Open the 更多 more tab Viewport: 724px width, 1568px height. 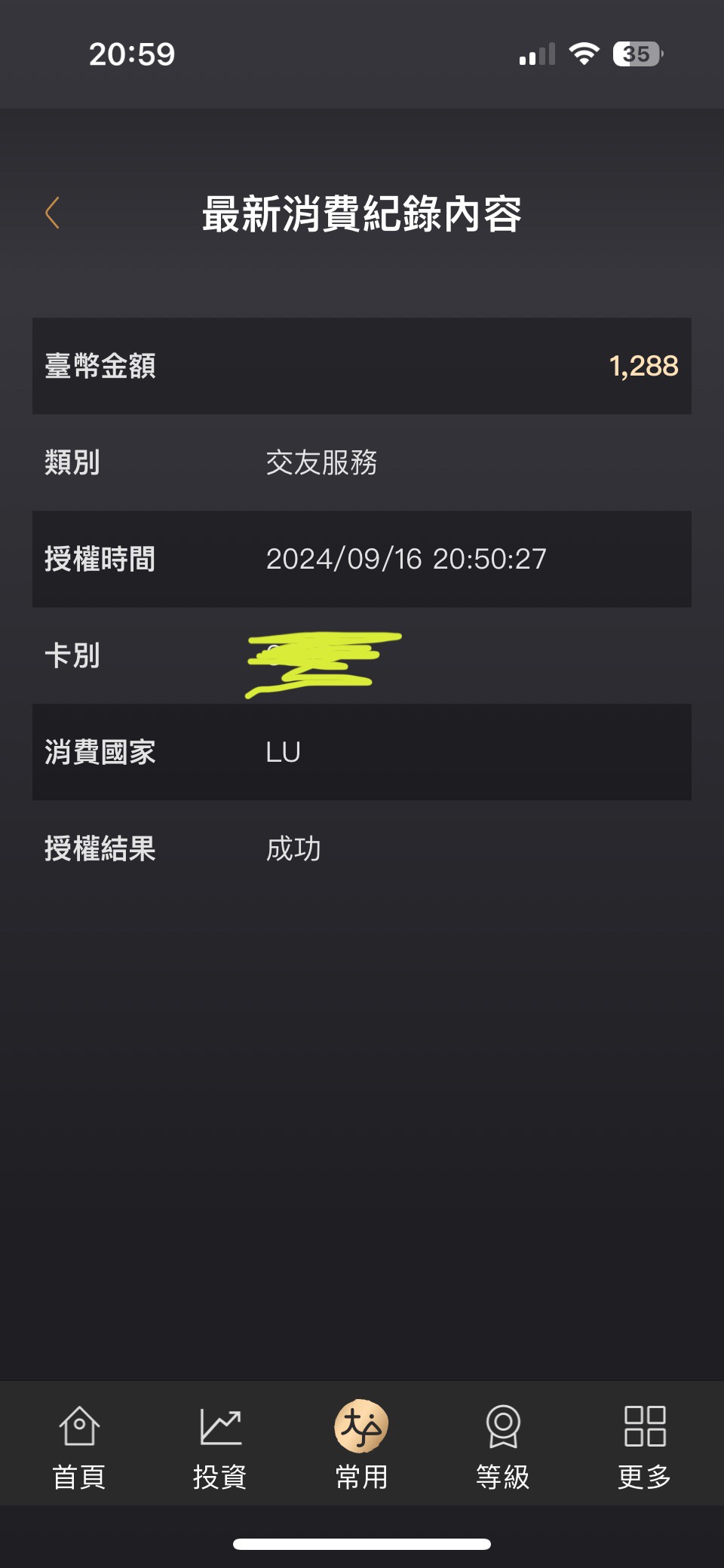coord(644,1446)
